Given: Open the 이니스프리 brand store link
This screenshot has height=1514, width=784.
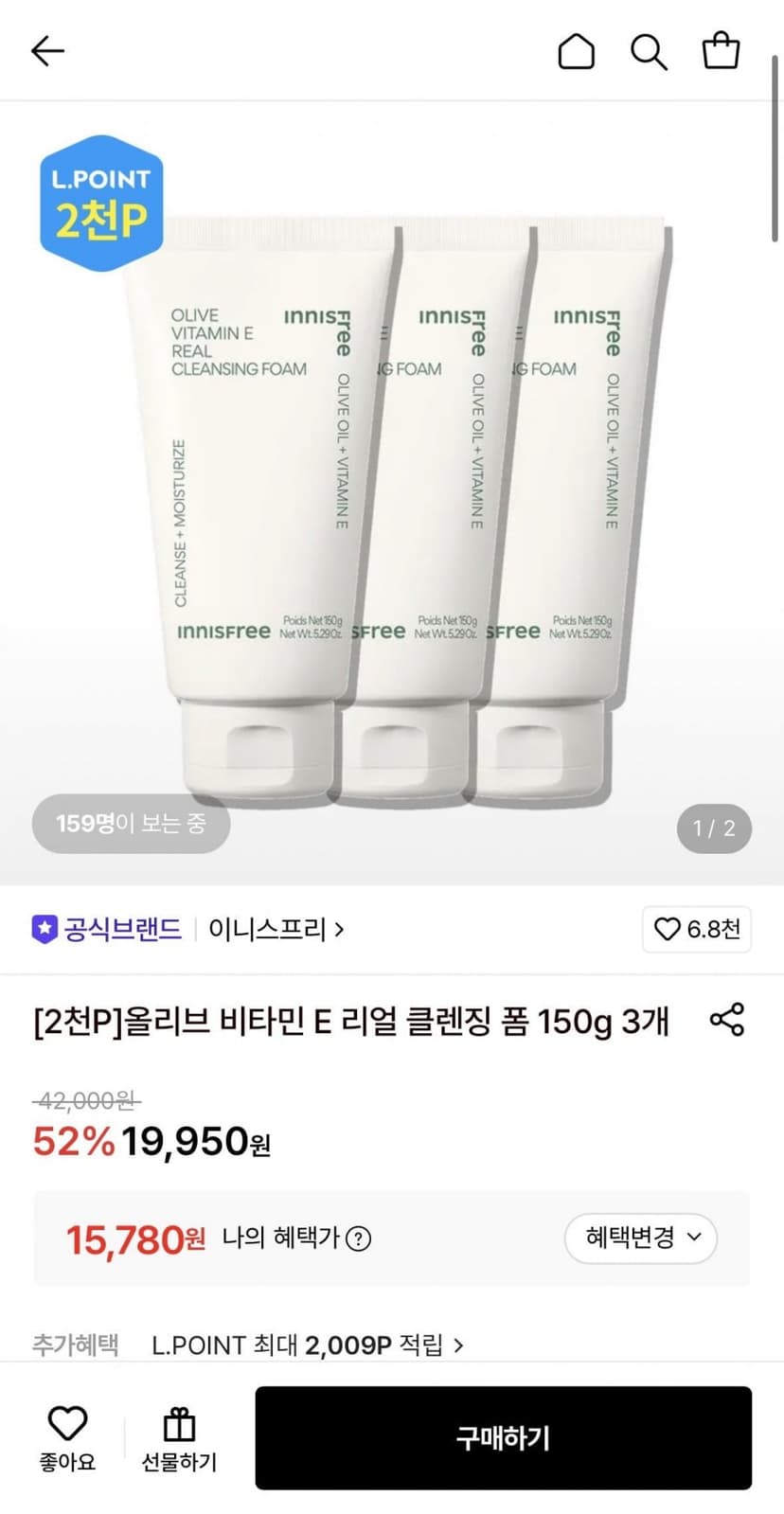Looking at the screenshot, I should (x=276, y=929).
